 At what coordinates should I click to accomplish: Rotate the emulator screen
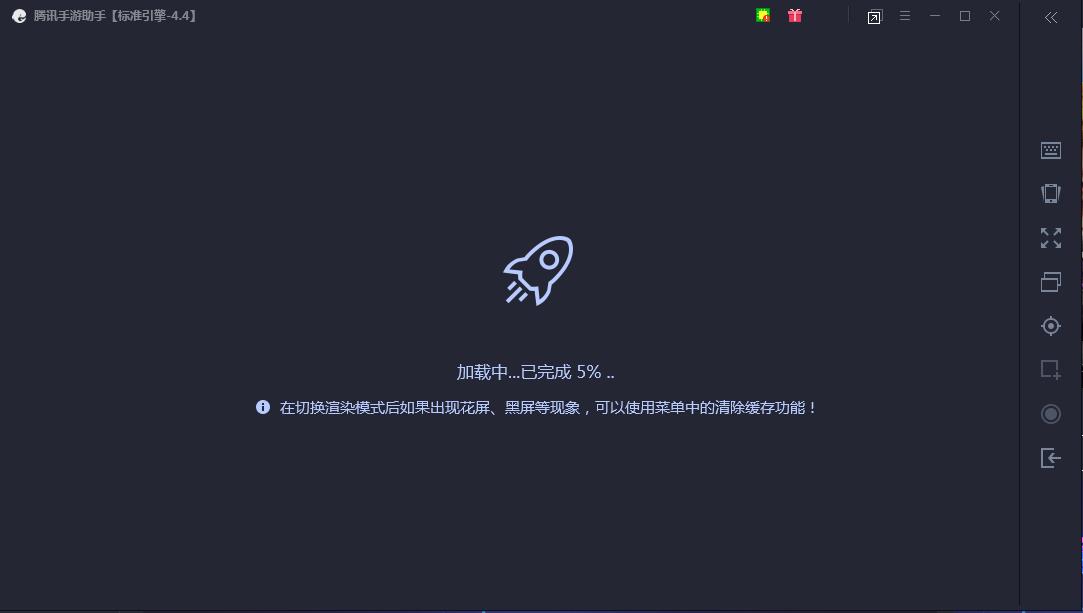click(x=1051, y=194)
